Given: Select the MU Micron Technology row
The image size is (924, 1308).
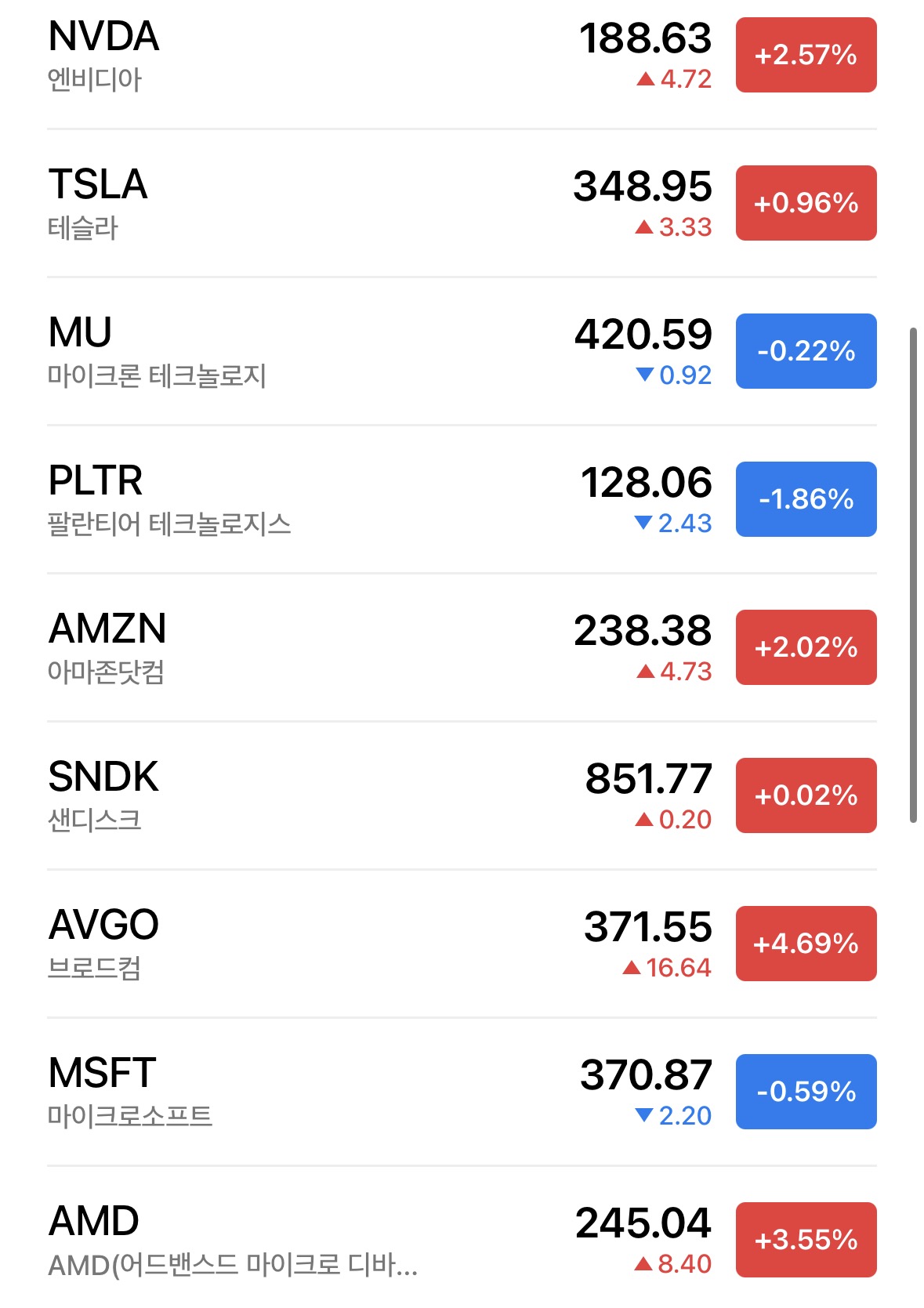Looking at the screenshot, I should click(x=462, y=351).
